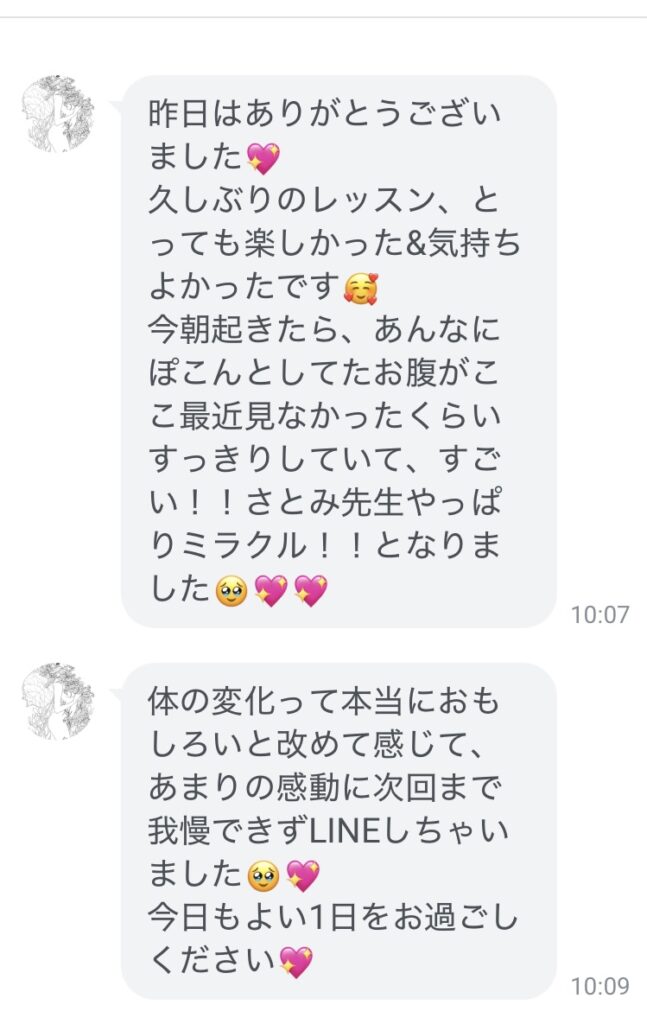
Task: Open sender's avatar beside 体の変化って message
Action: coord(59,701)
